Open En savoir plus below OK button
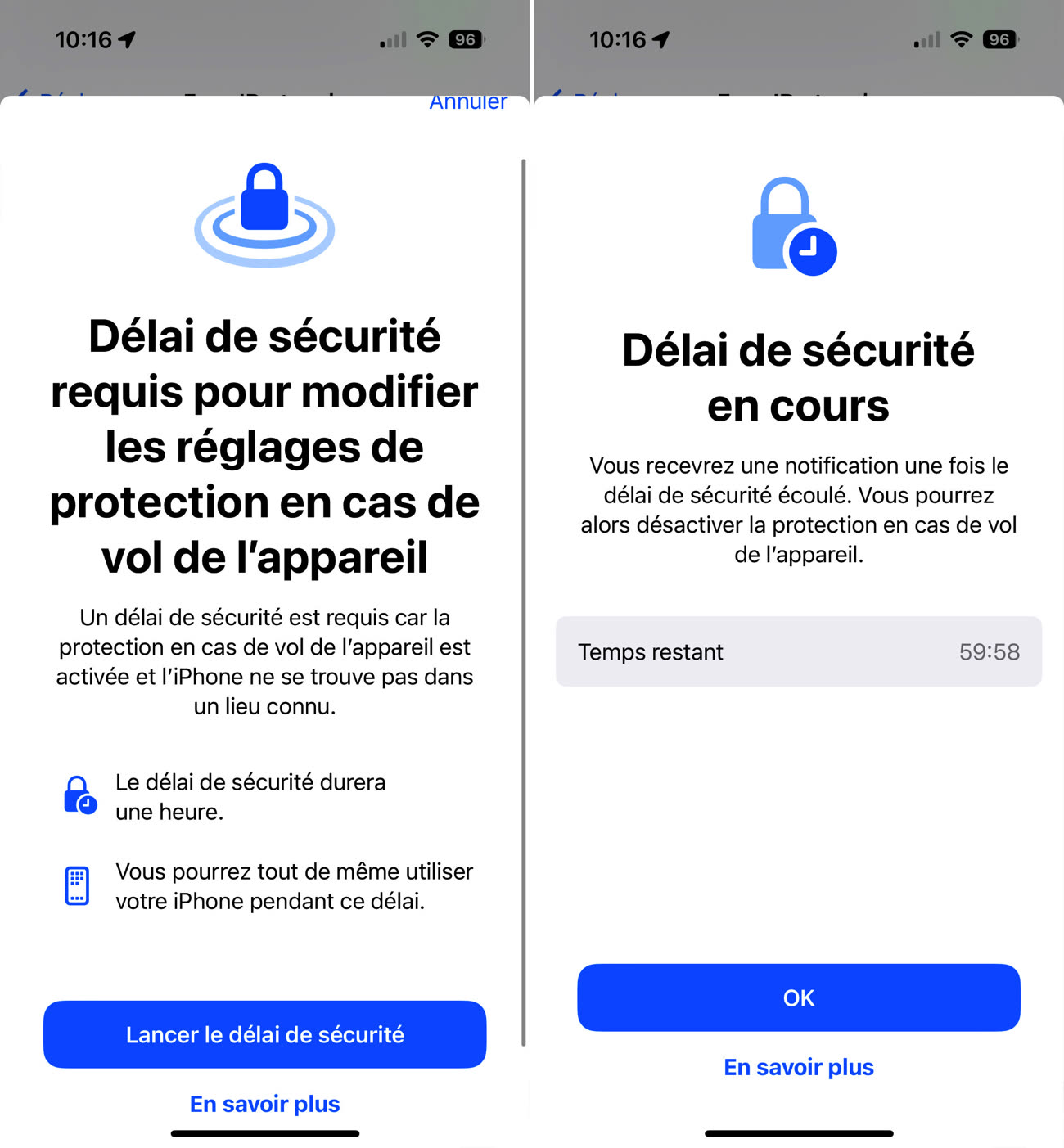The height and width of the screenshot is (1148, 1064). tap(798, 1067)
